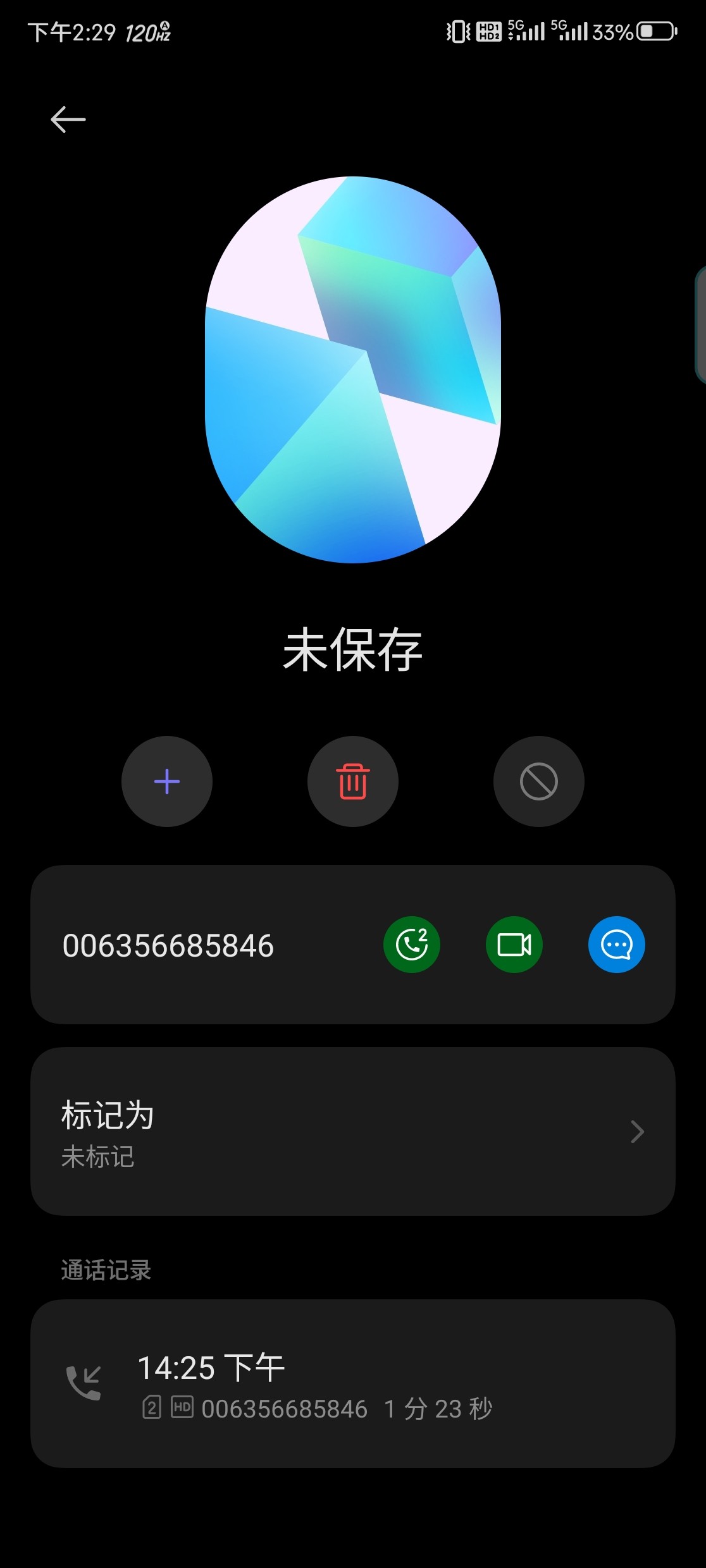Start a video call to this number
The width and height of the screenshot is (706, 1568).
(514, 945)
